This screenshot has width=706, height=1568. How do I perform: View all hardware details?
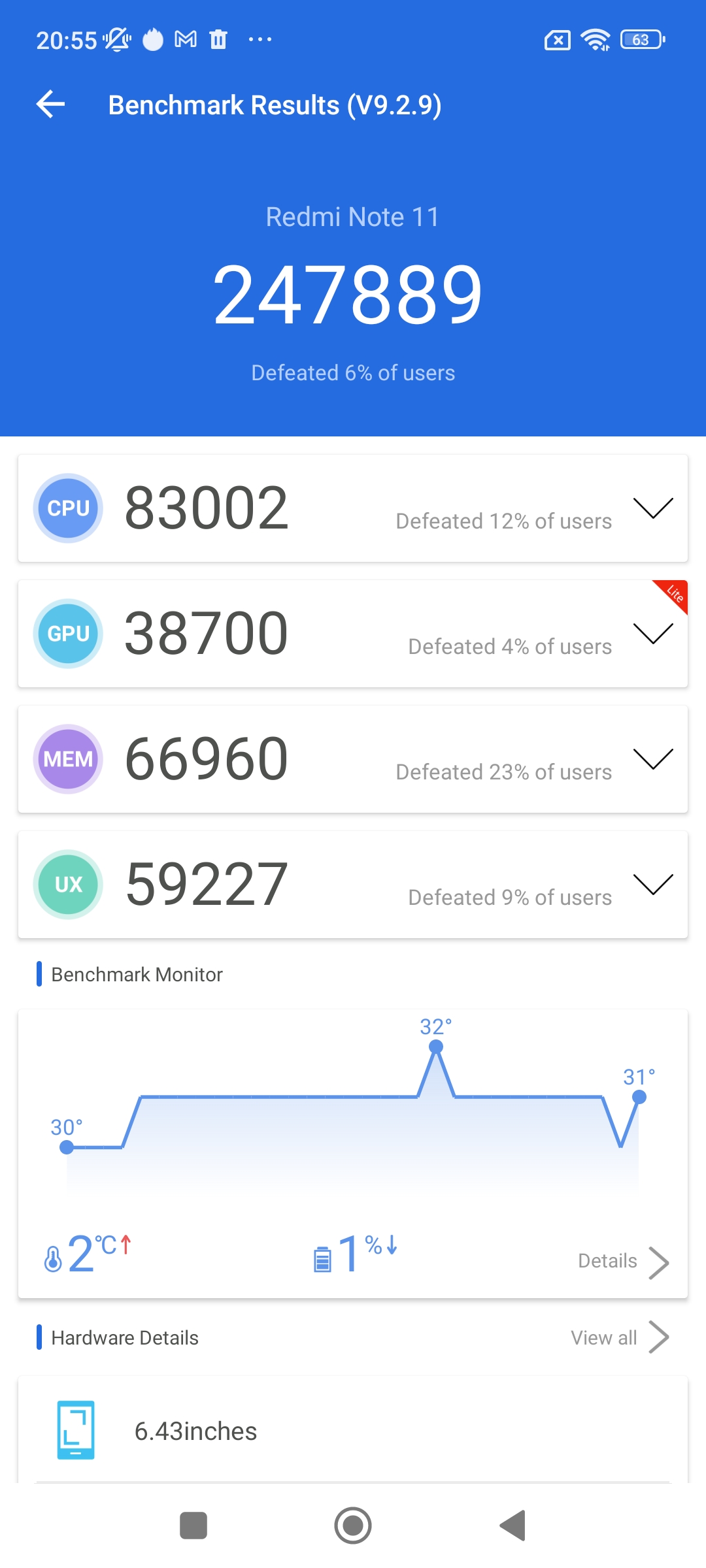(x=618, y=1337)
